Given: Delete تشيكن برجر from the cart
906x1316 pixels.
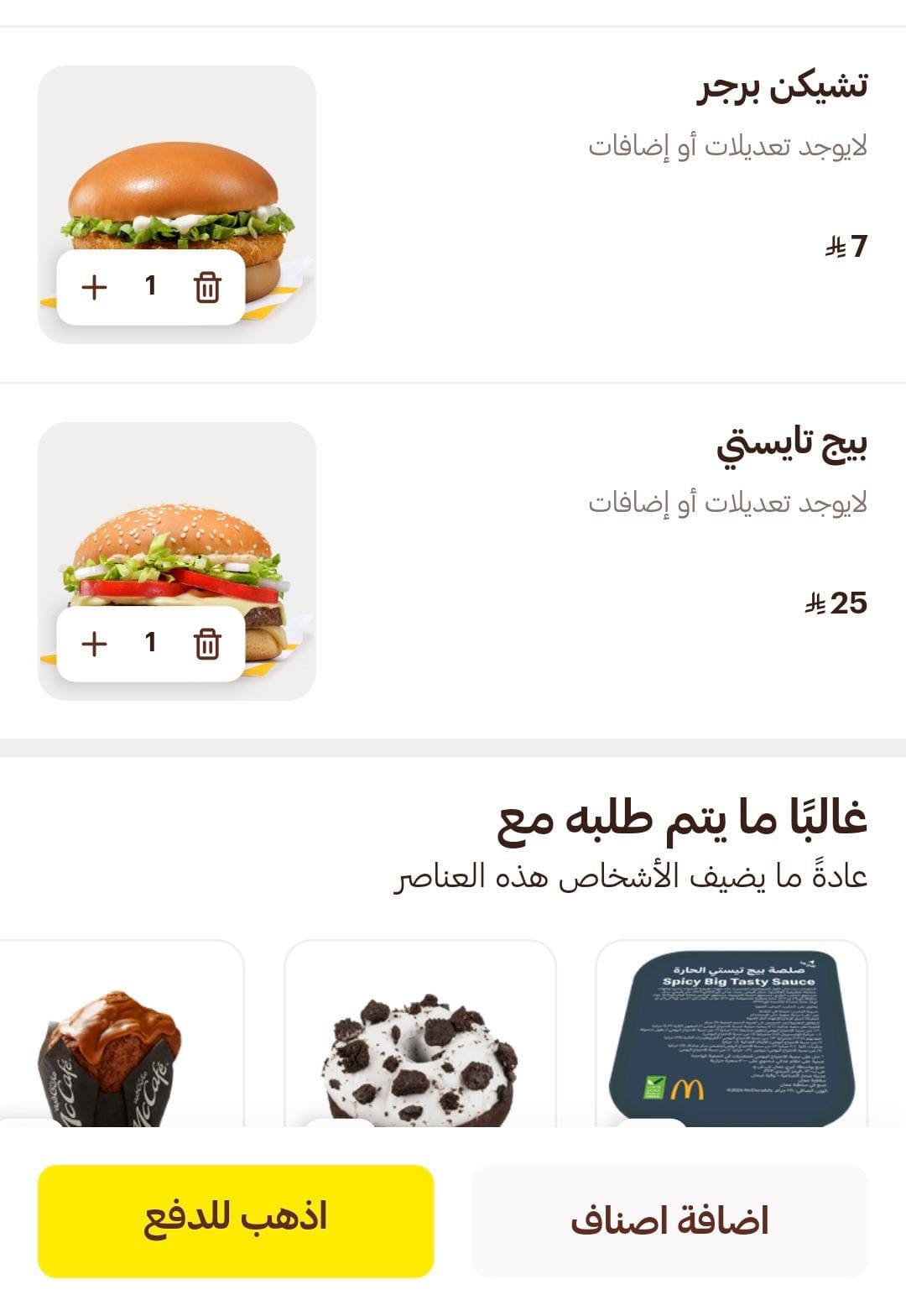Looking at the screenshot, I should point(207,287).
